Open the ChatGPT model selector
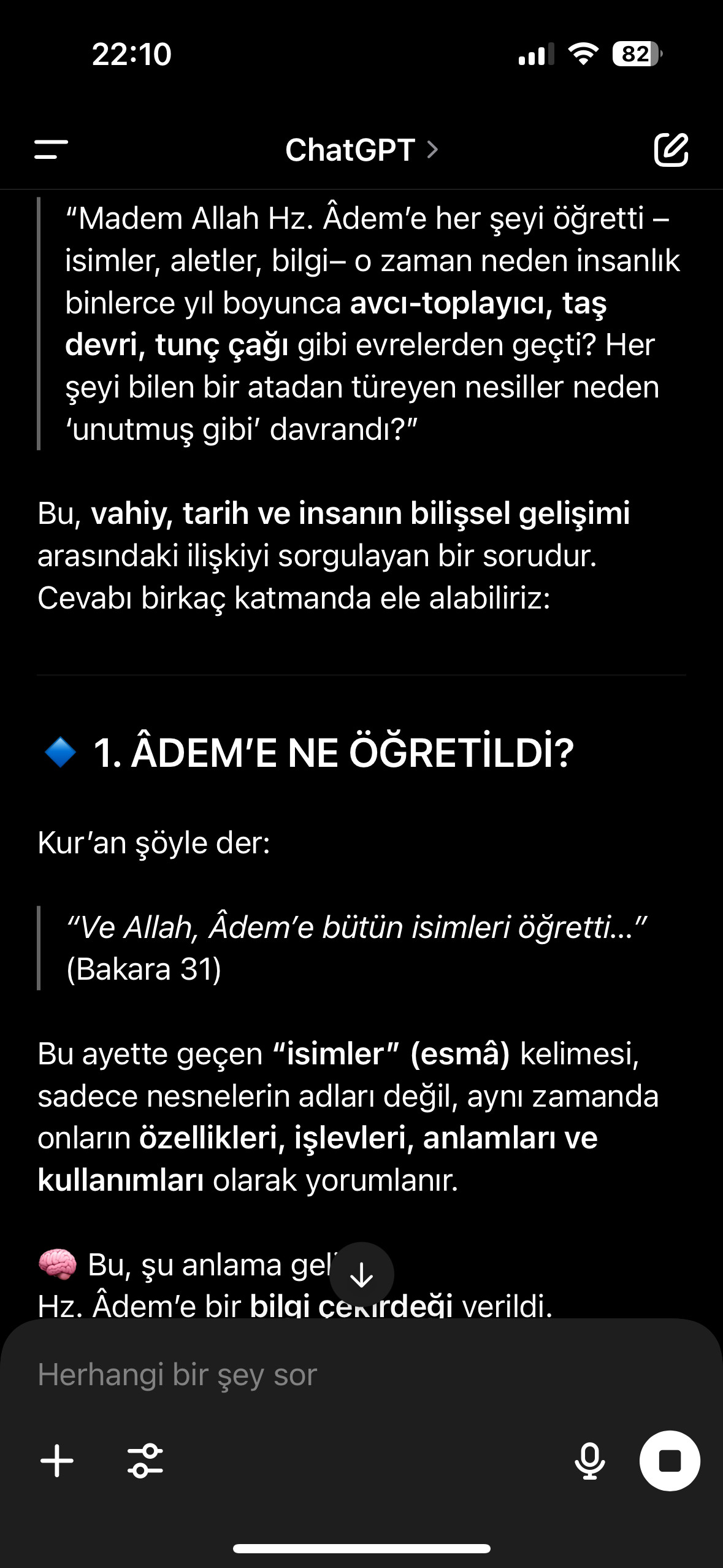This screenshot has height=1568, width=723. (x=361, y=150)
